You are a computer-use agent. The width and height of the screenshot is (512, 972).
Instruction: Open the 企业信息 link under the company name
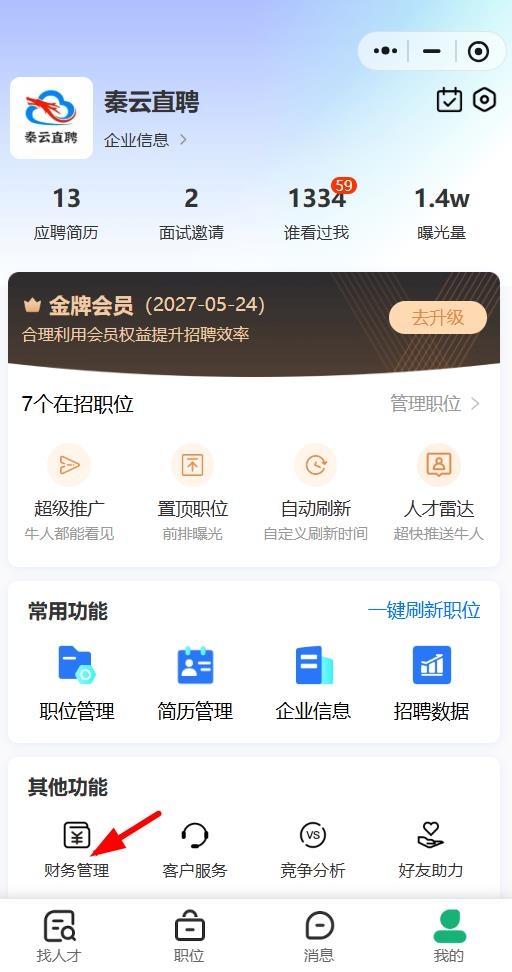click(x=146, y=139)
